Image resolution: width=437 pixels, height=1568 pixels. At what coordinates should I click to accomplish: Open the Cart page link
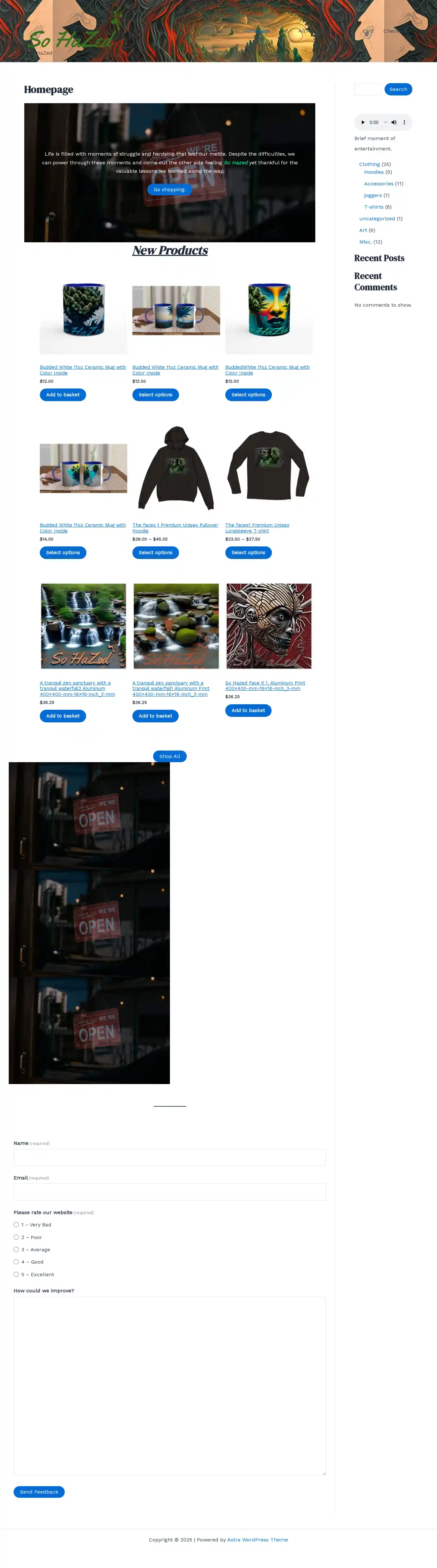tap(367, 31)
